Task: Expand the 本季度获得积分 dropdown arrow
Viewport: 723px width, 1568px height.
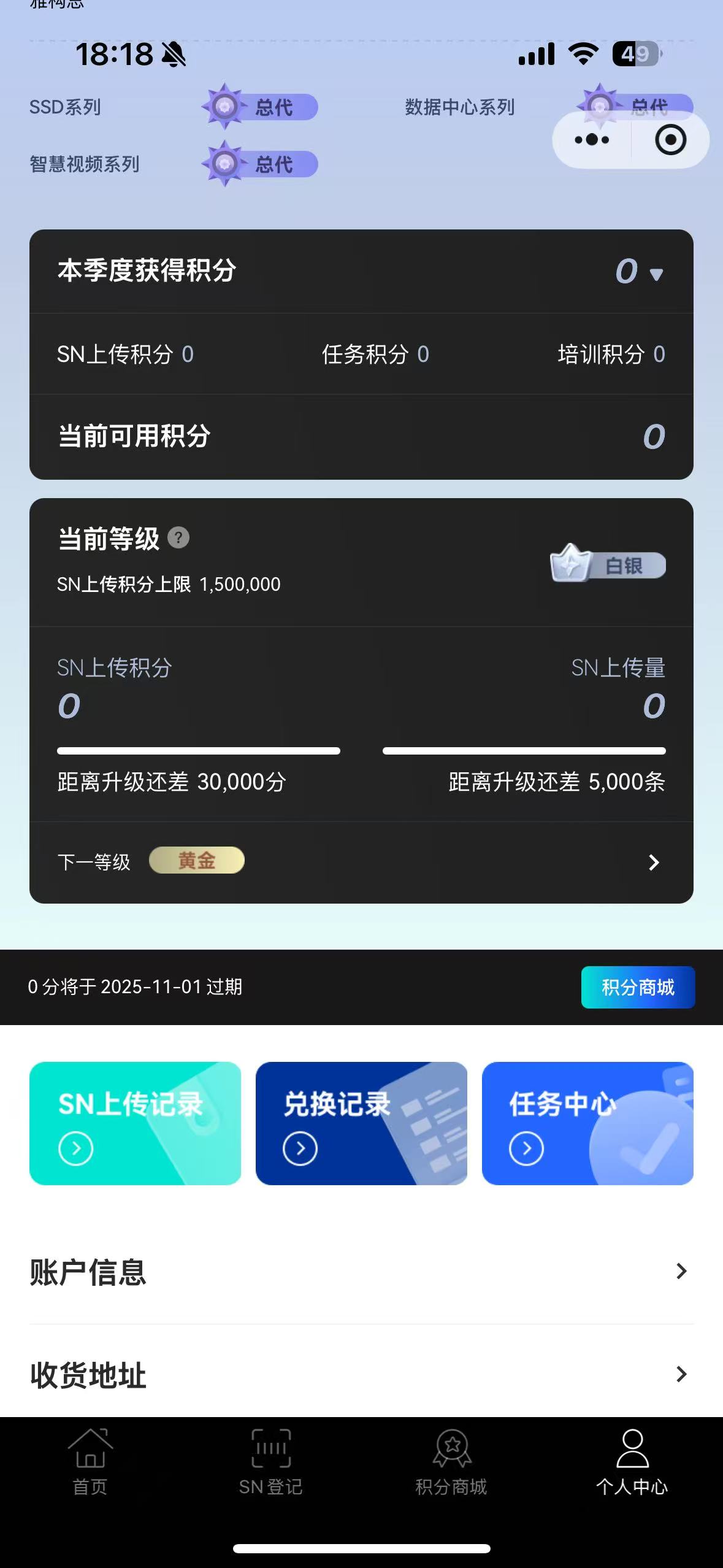Action: coord(656,274)
